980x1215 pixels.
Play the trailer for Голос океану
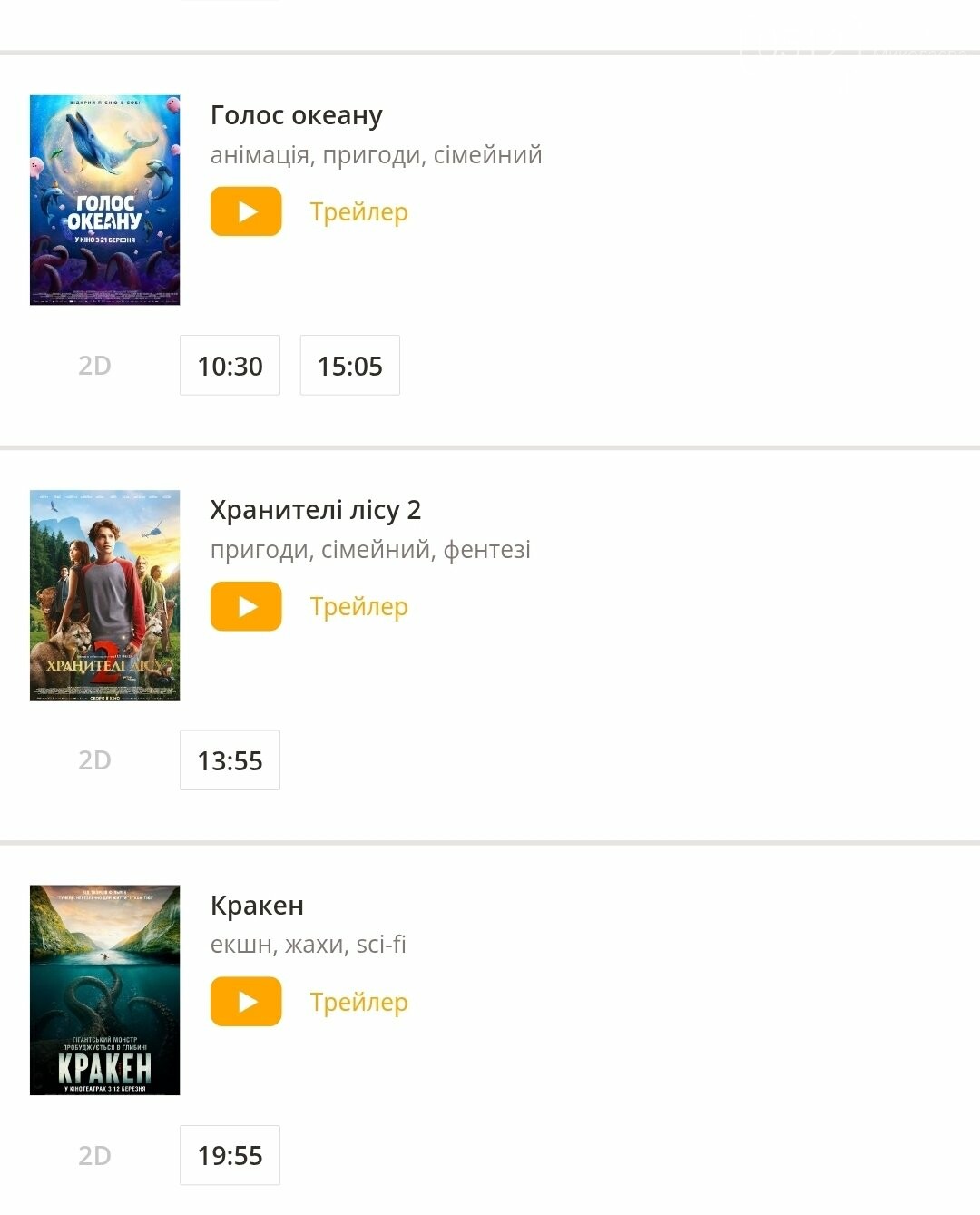[246, 211]
